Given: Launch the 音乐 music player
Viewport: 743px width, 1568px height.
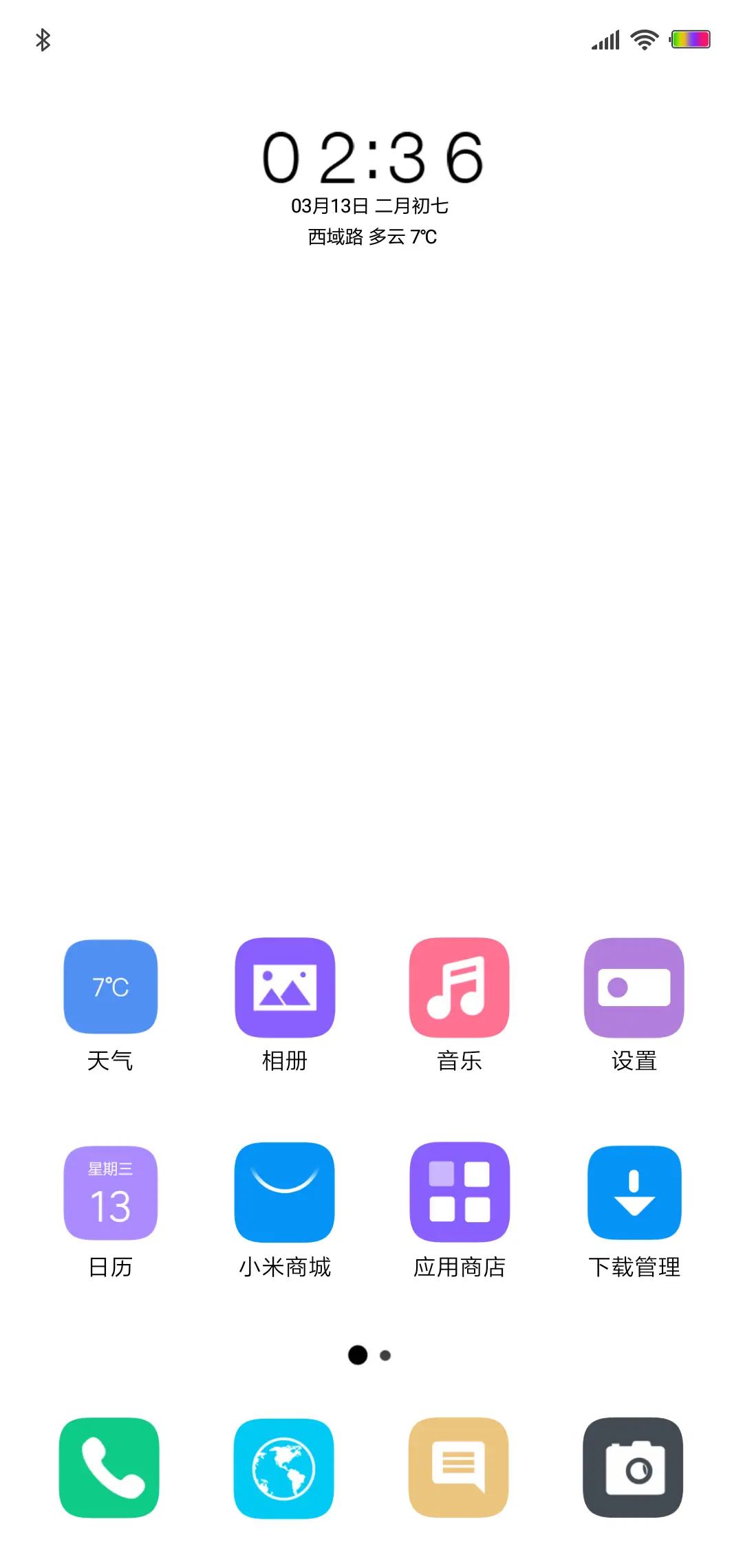Looking at the screenshot, I should click(x=459, y=986).
